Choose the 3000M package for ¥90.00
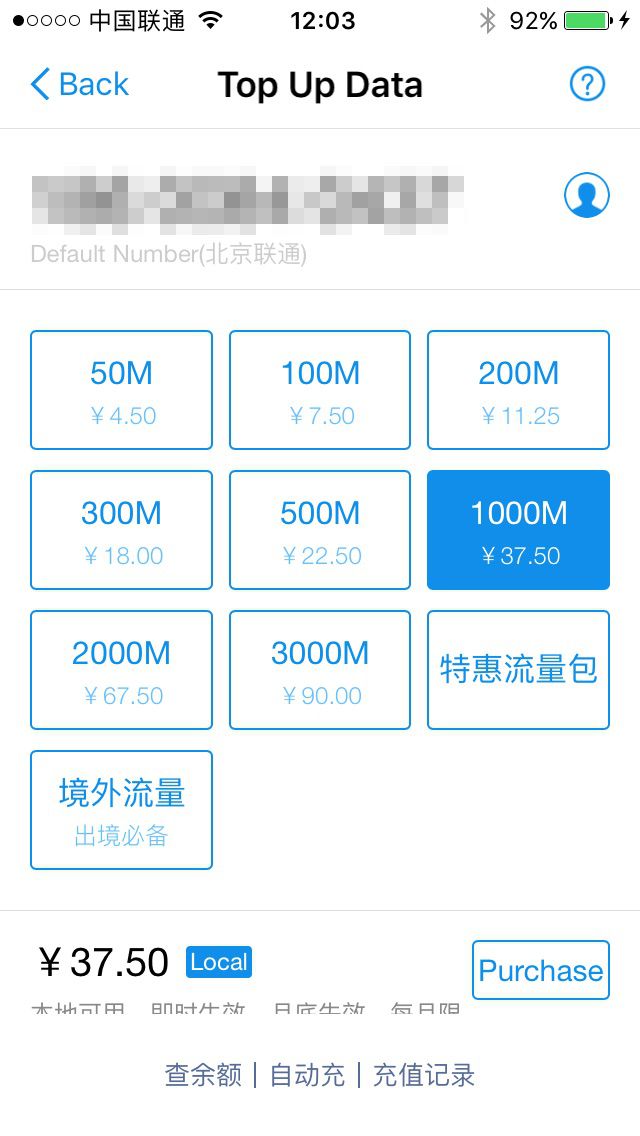 pos(320,669)
